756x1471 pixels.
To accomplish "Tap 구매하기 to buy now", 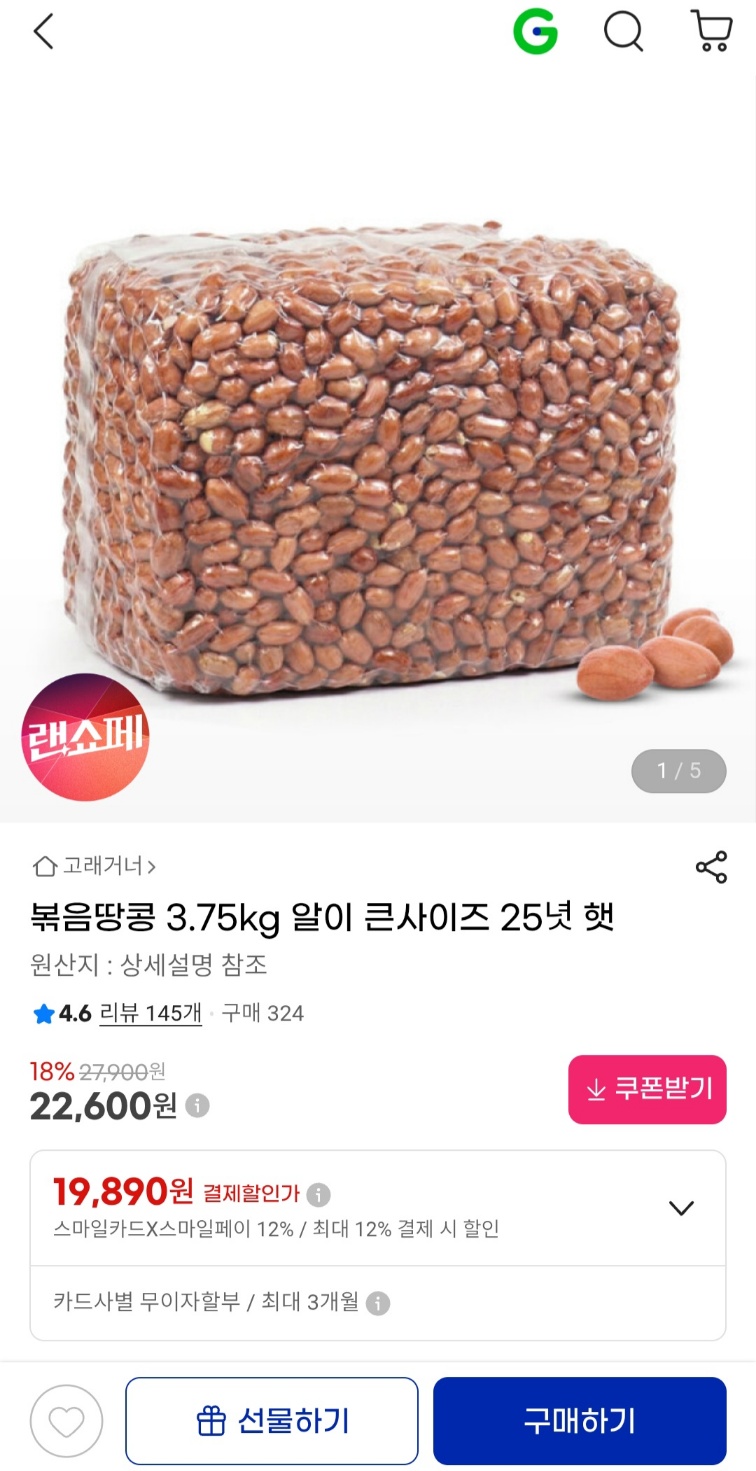I will (x=579, y=1421).
